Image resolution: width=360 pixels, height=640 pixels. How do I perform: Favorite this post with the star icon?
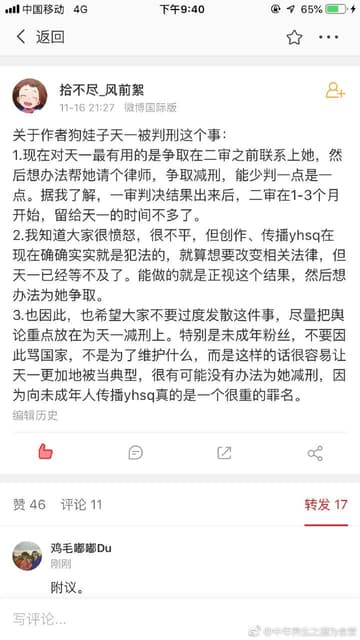click(294, 37)
